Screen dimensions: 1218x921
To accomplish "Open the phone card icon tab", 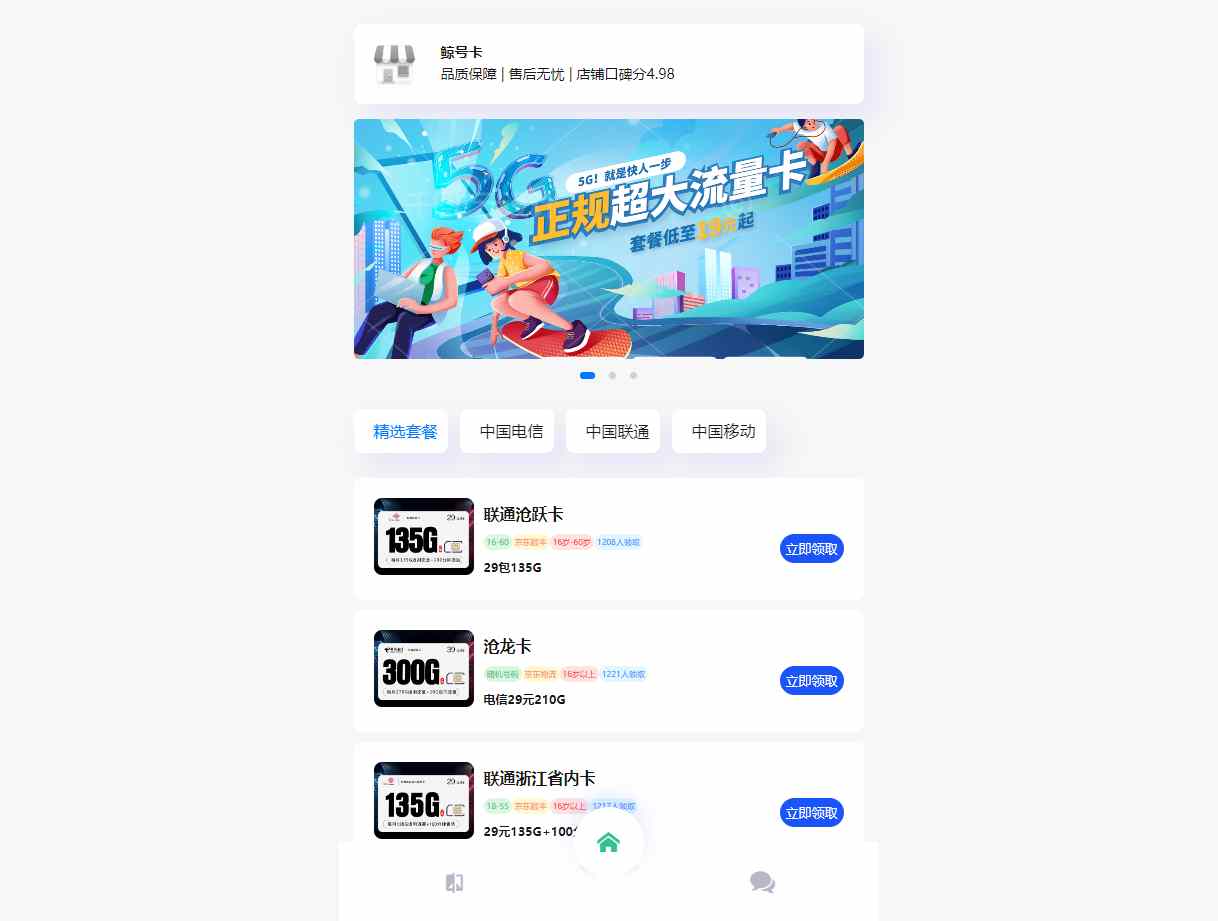I will pyautogui.click(x=454, y=883).
